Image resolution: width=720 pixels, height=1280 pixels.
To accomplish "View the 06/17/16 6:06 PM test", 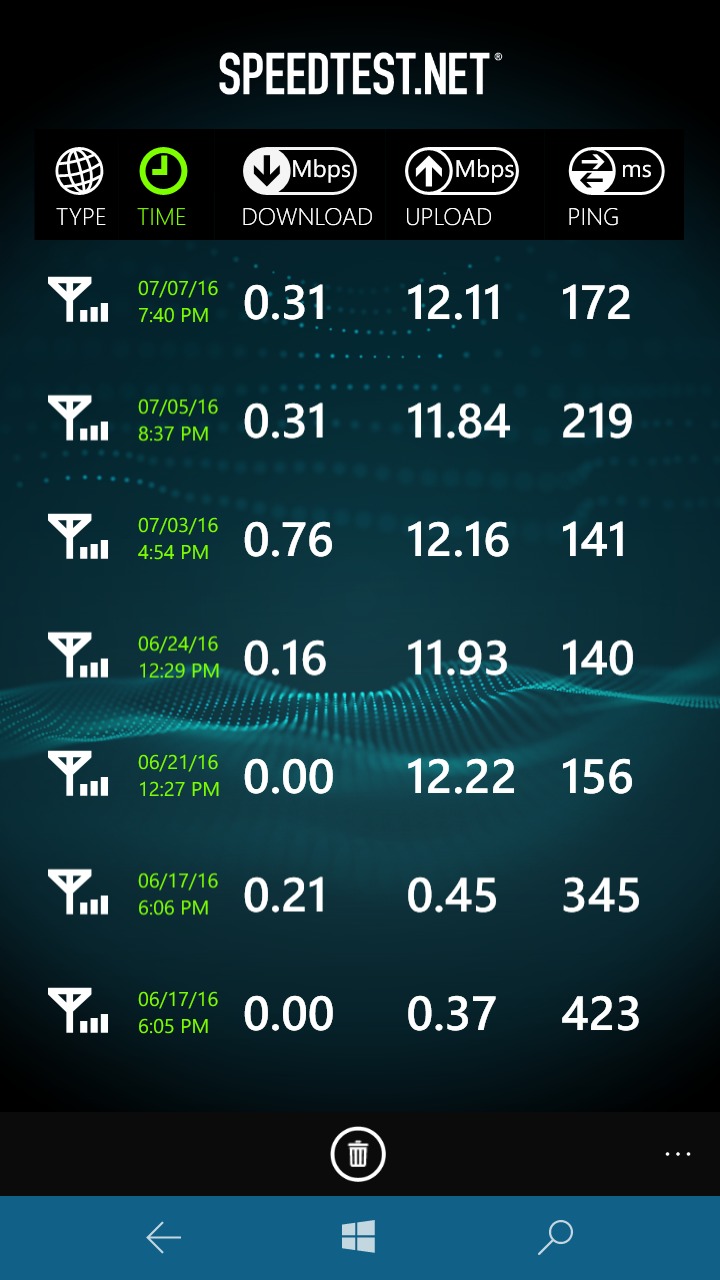I will 360,894.
